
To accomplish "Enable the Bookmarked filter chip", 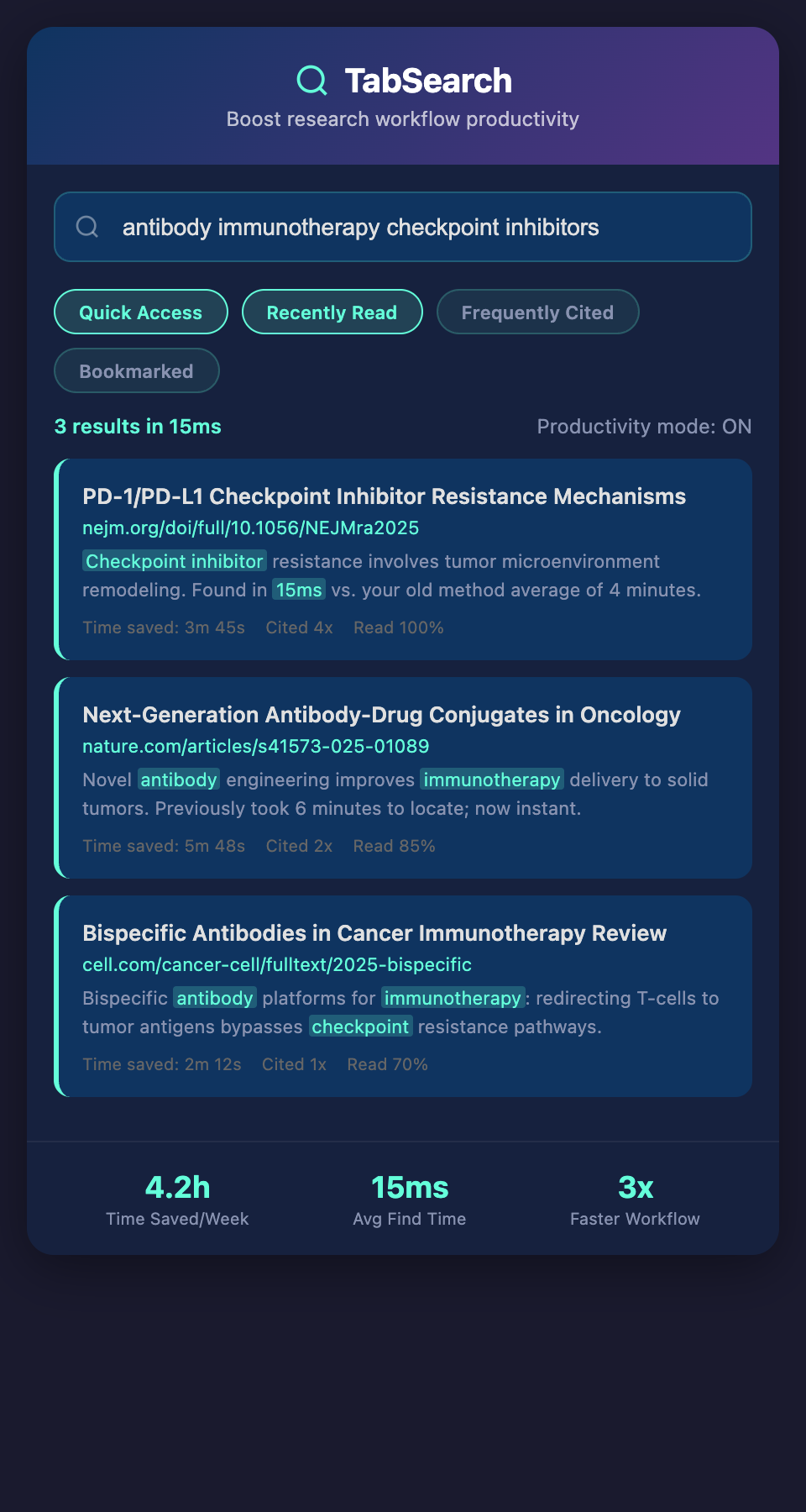I will click(136, 371).
